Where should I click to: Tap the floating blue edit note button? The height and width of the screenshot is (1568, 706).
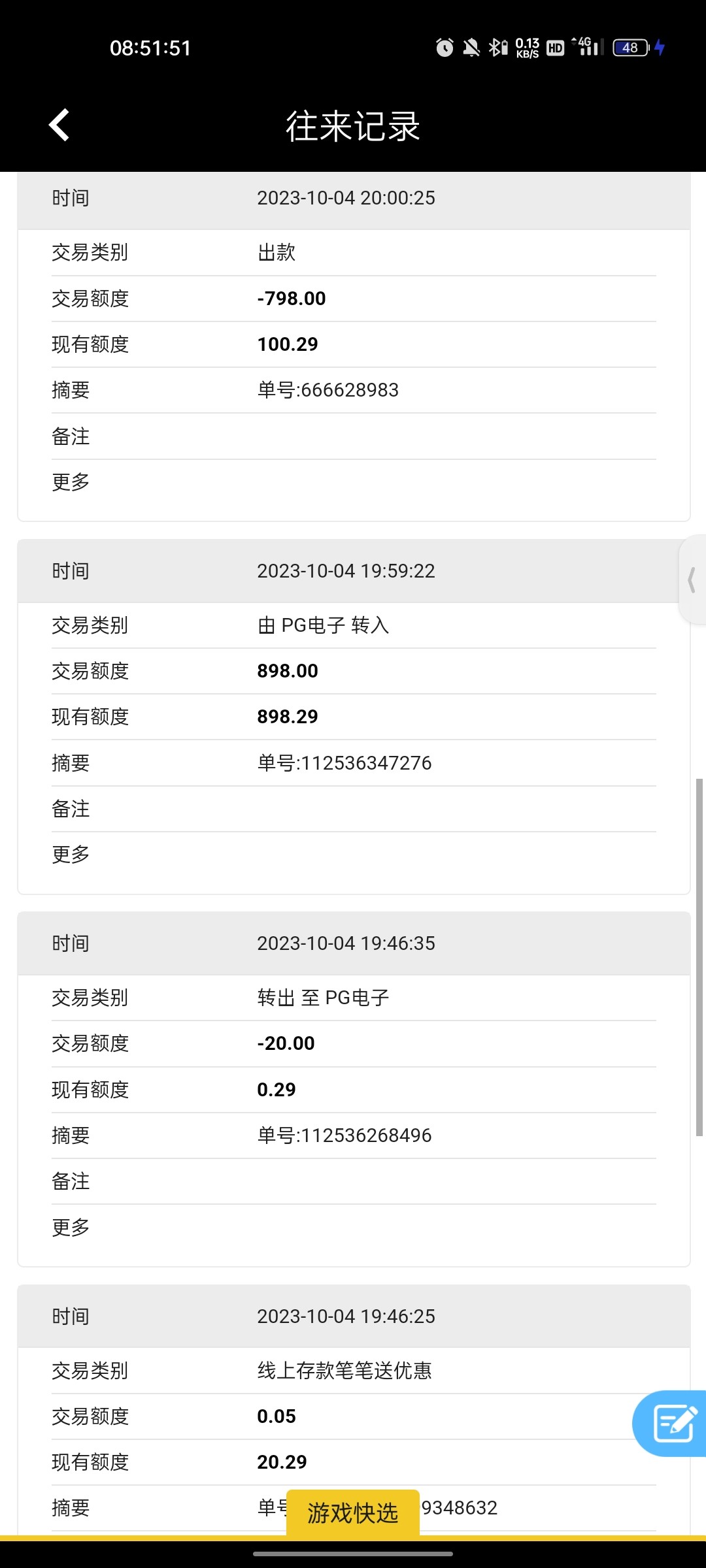coord(673,1424)
